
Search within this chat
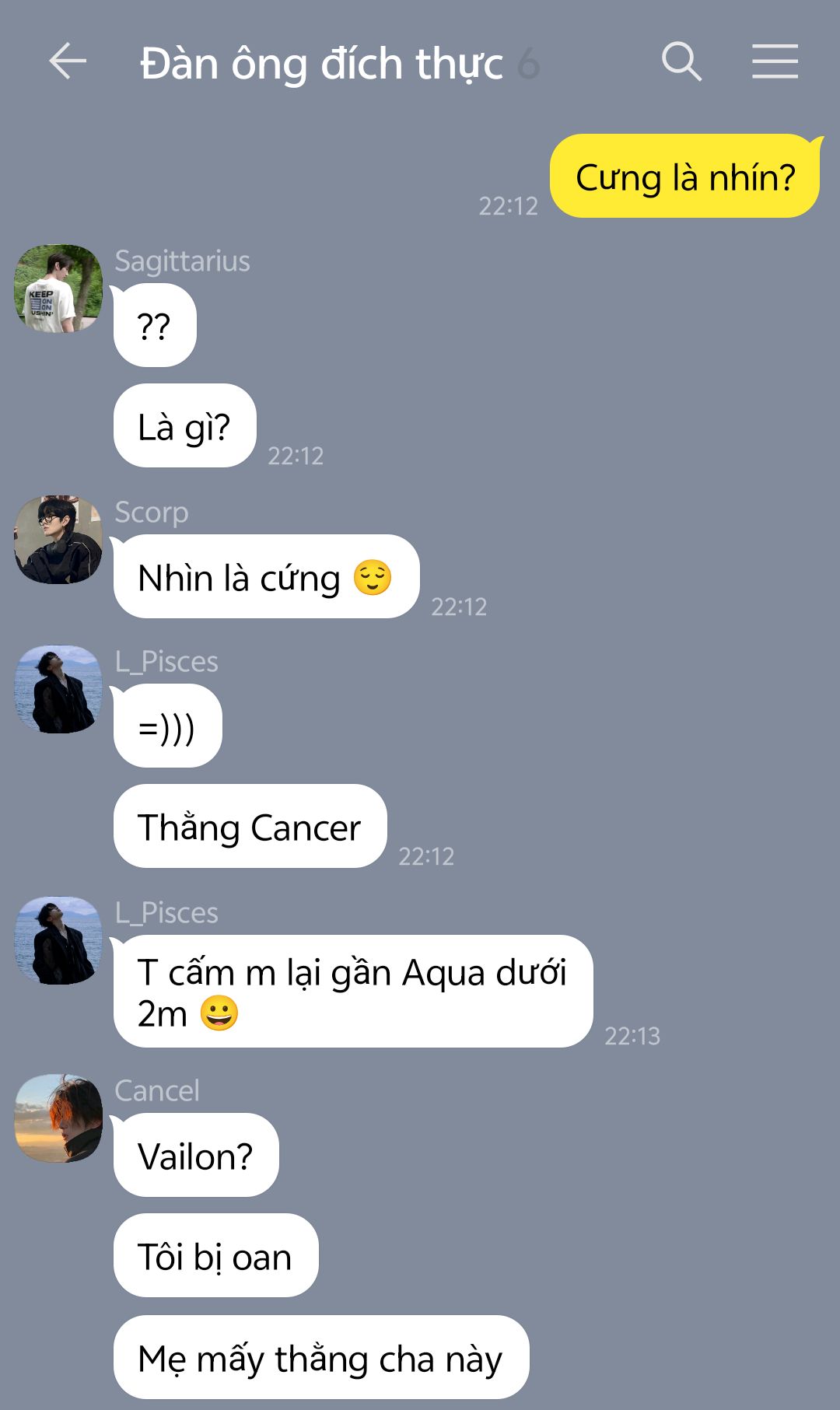681,61
